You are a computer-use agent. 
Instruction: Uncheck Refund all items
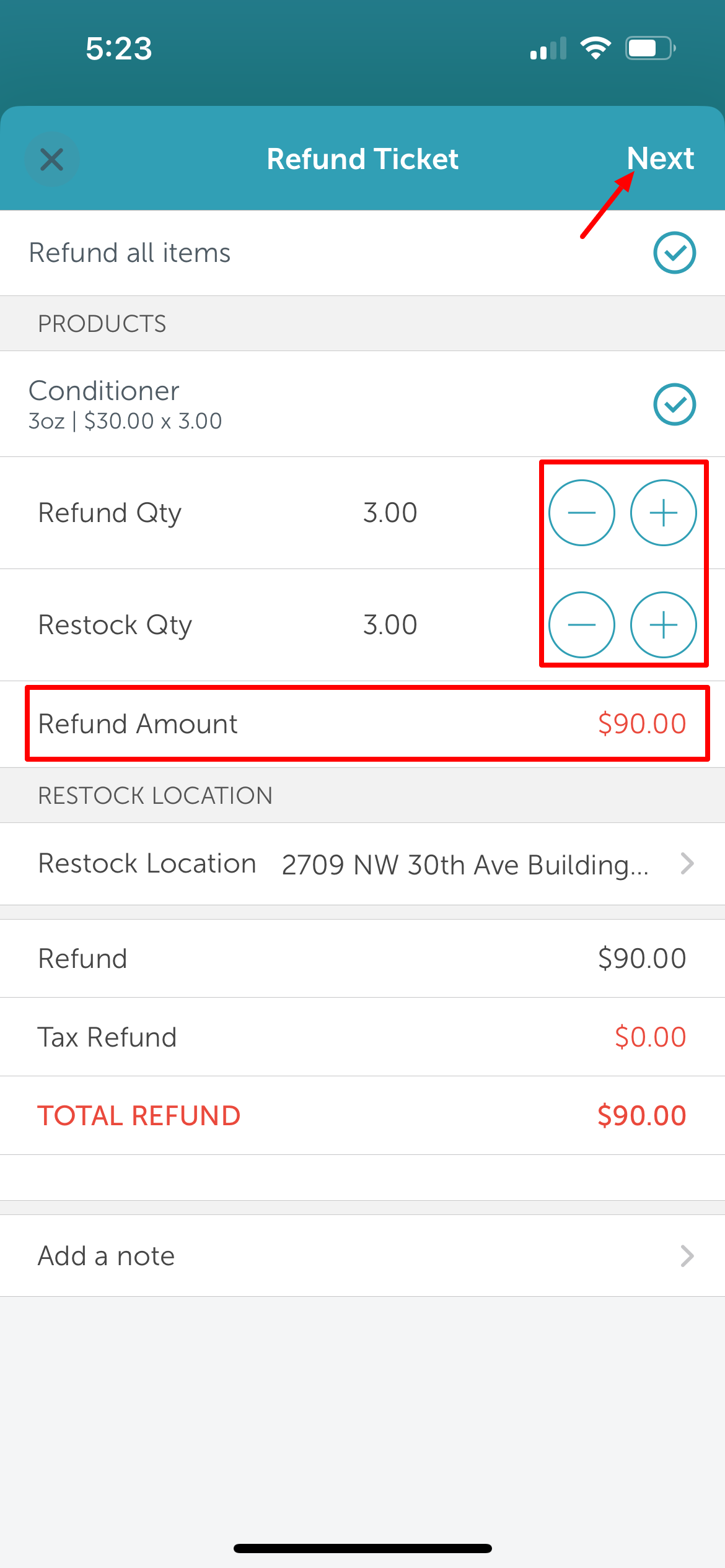point(675,253)
